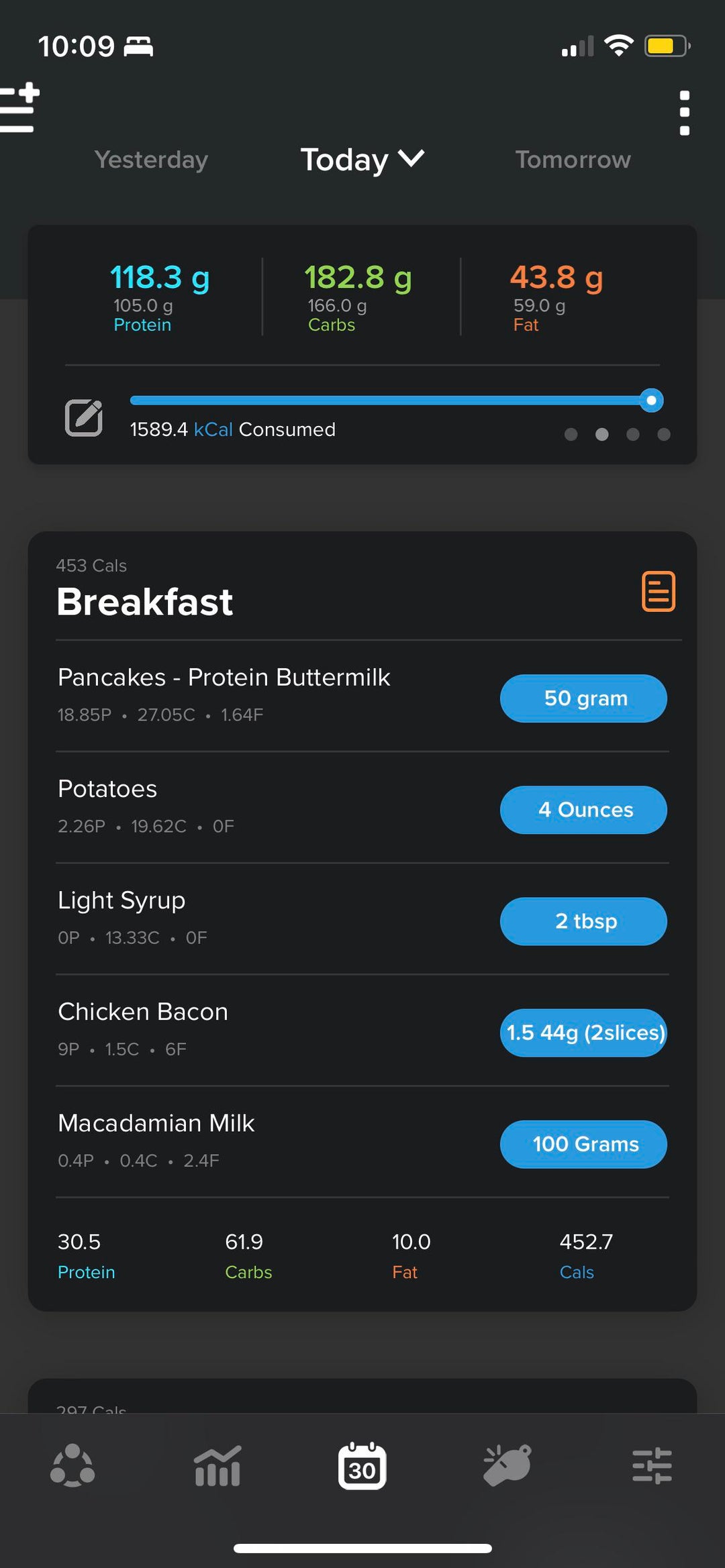
Task: Switch to Yesterday's log
Action: tap(151, 160)
